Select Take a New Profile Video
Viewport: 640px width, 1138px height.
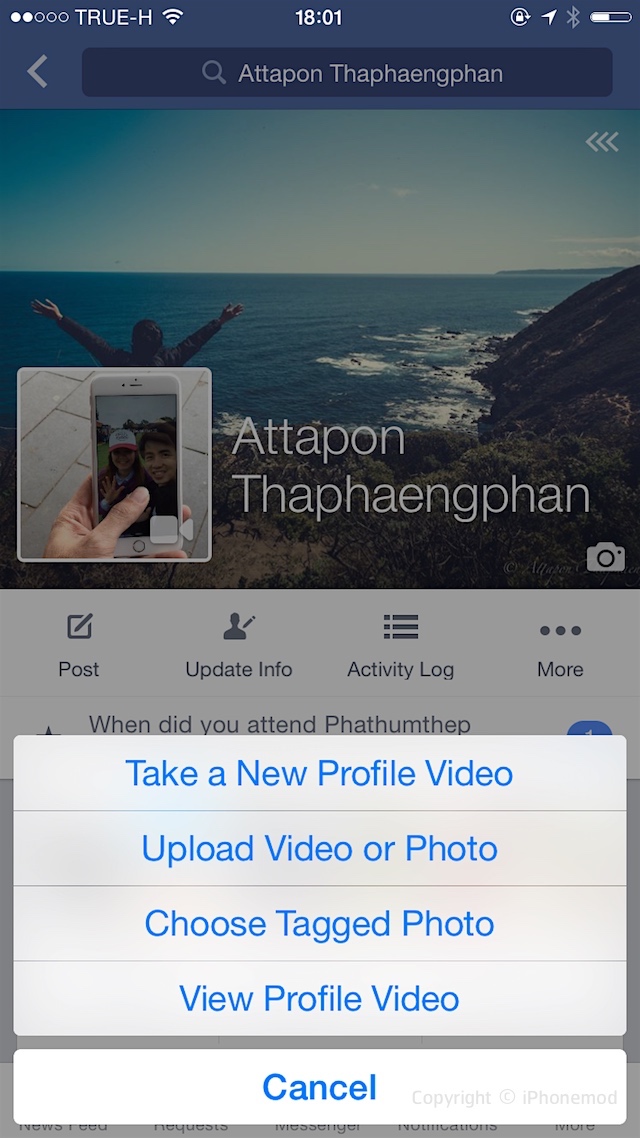(319, 773)
